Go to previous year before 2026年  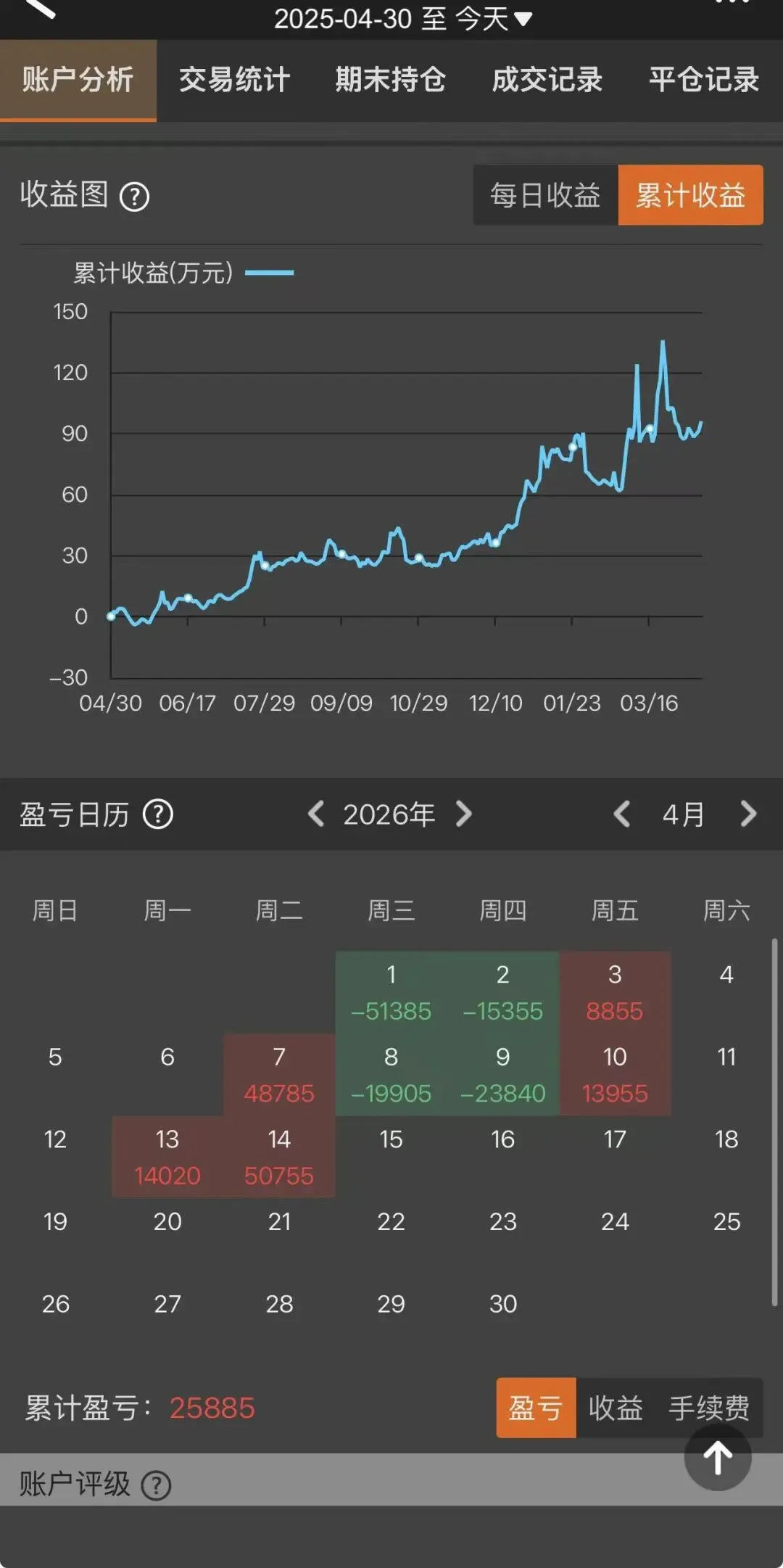pos(315,814)
